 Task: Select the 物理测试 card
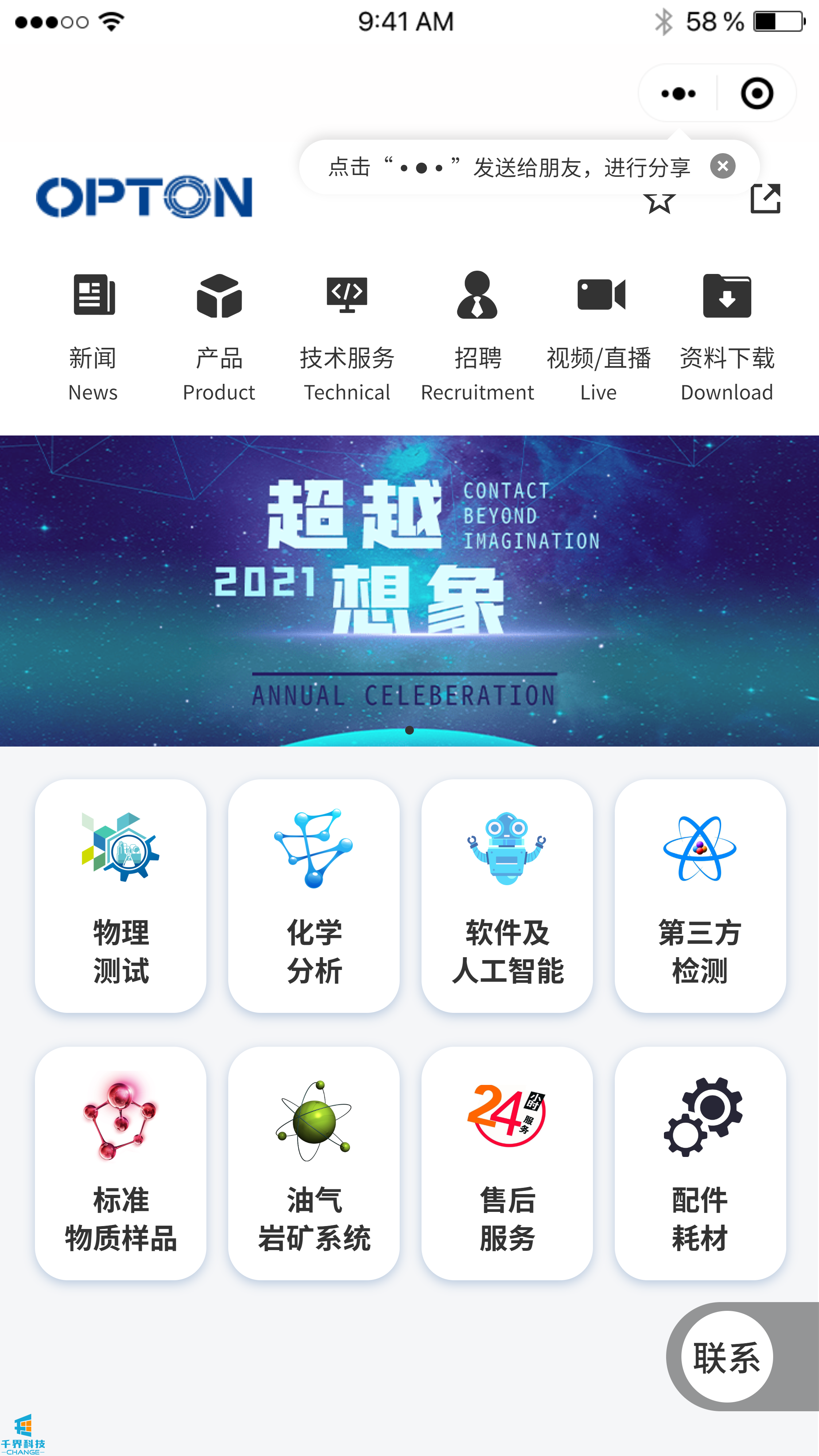click(120, 895)
